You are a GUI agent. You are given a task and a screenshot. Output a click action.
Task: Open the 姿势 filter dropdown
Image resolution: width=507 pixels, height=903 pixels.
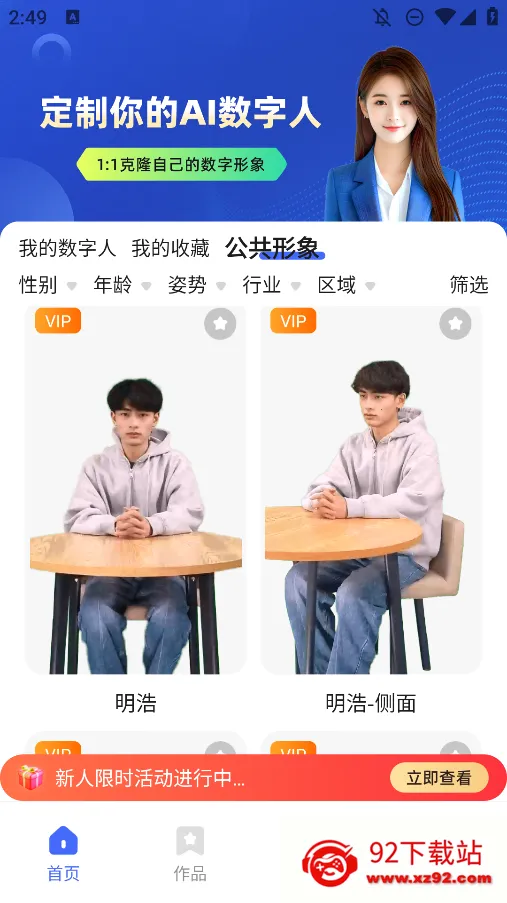point(196,284)
